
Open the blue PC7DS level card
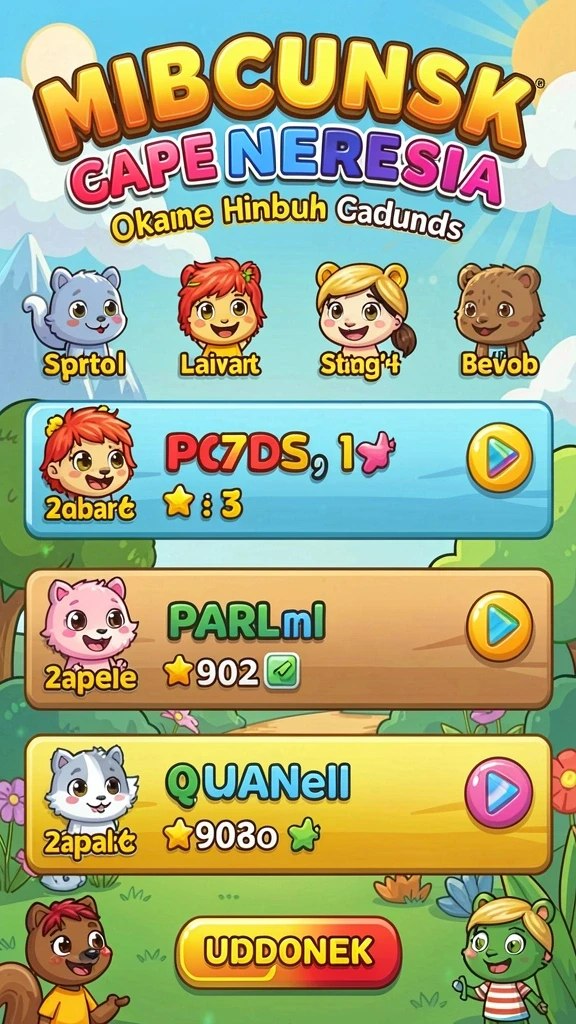289,470
